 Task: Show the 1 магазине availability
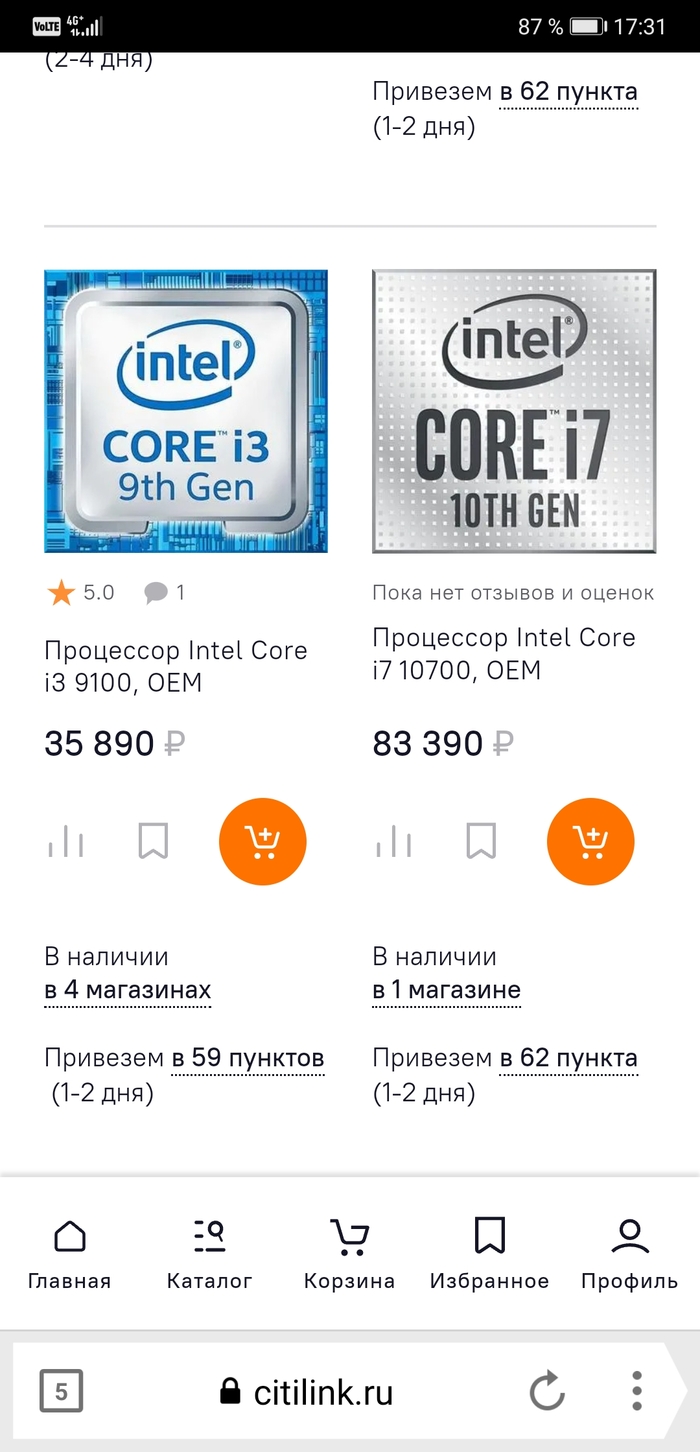point(447,991)
